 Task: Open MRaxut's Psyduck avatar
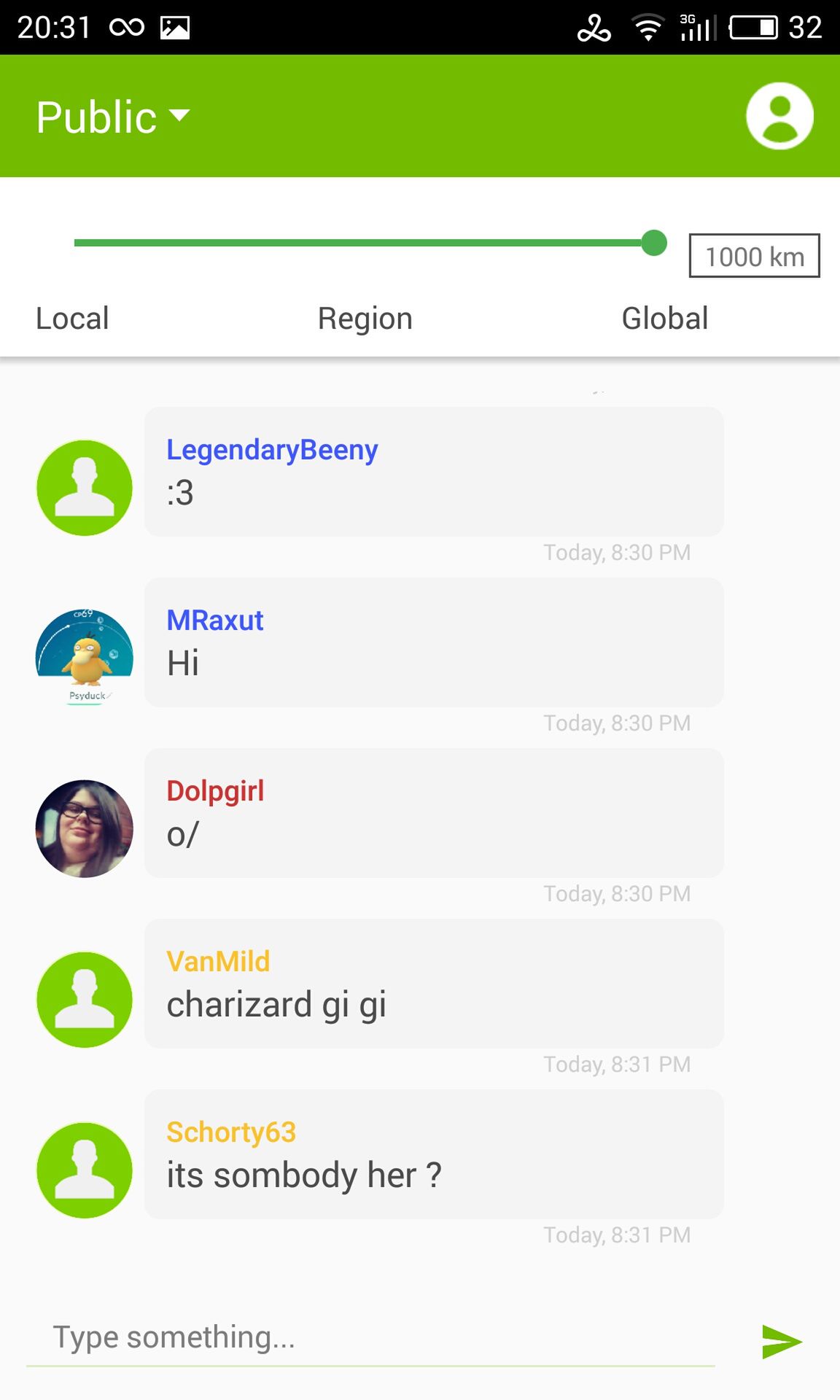point(85,658)
